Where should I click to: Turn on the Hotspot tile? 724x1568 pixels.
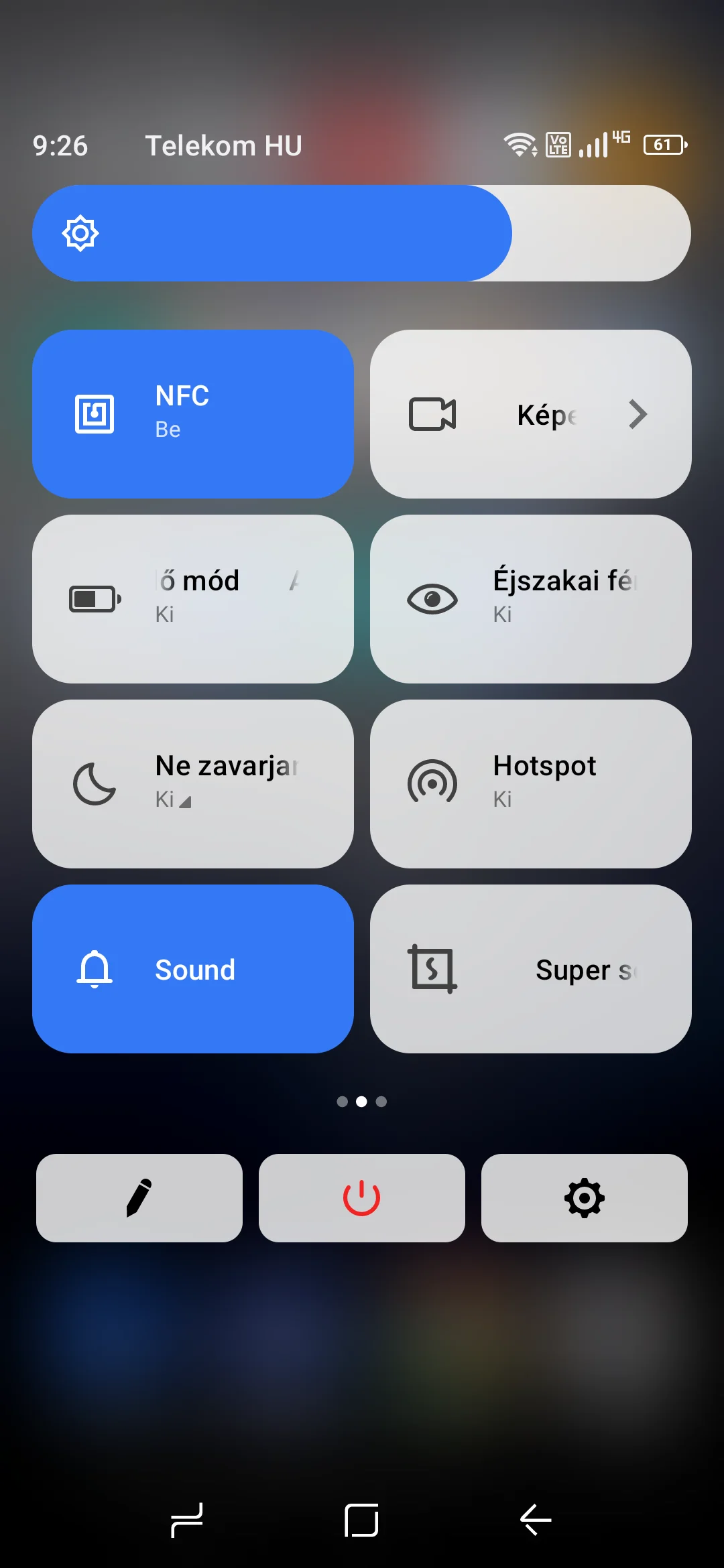531,784
